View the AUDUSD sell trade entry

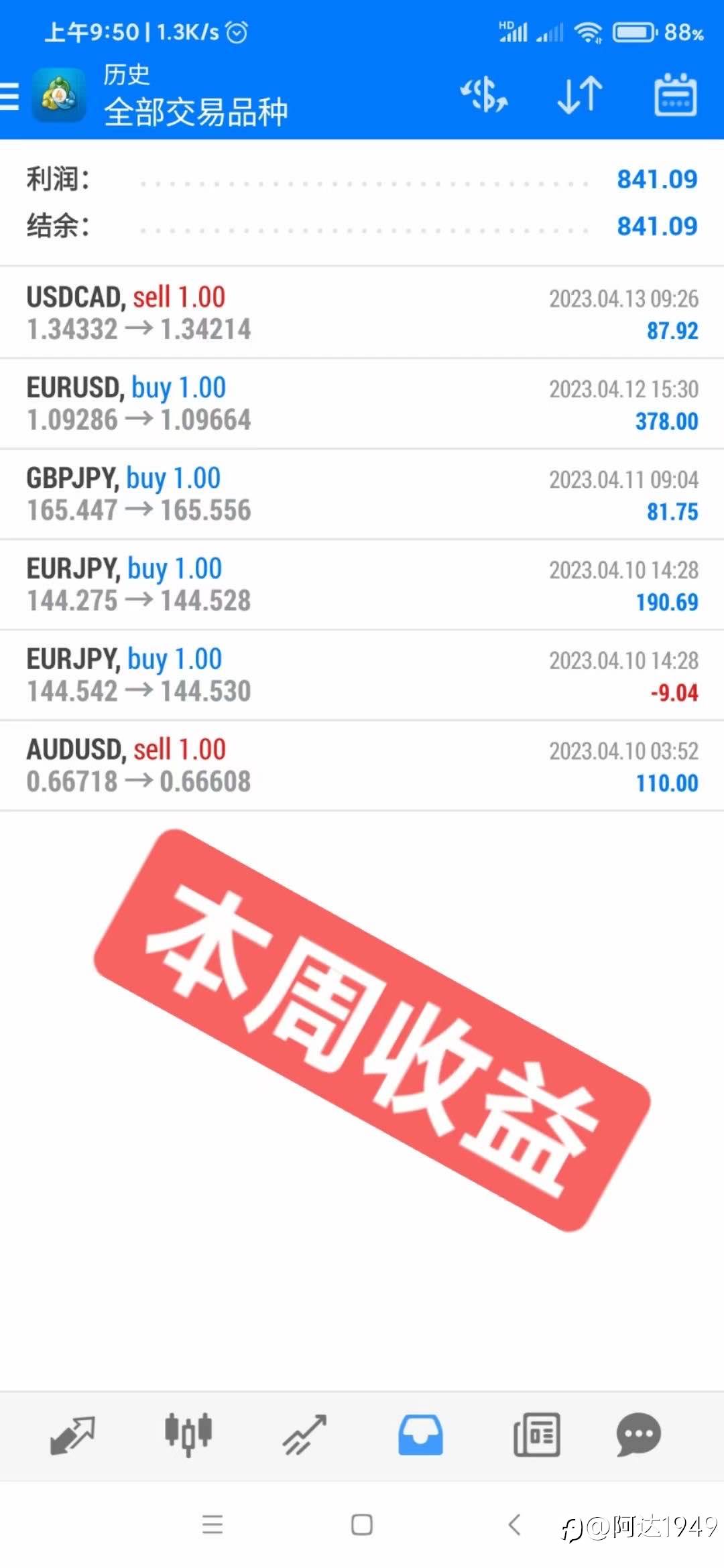click(x=362, y=765)
